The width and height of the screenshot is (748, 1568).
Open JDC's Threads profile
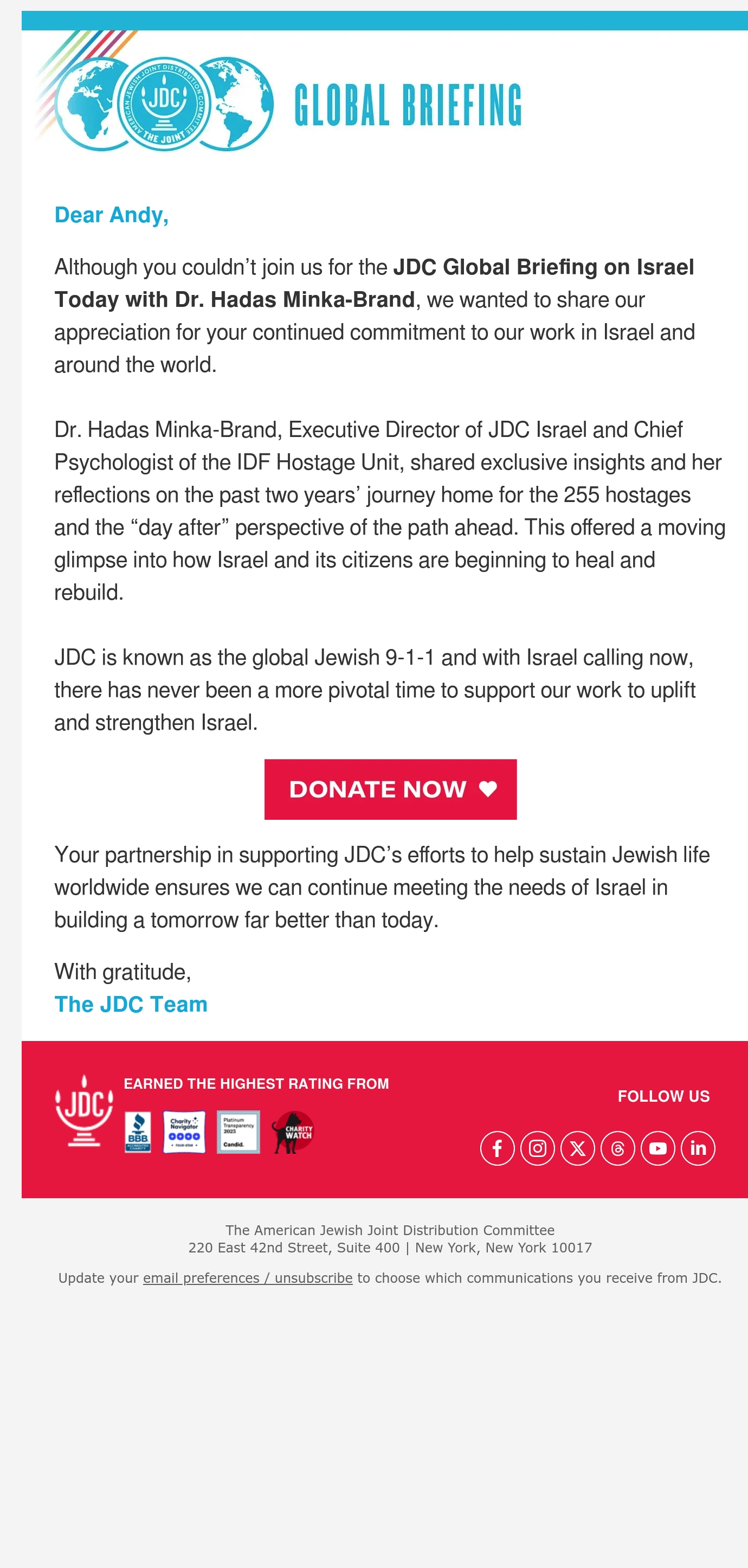[618, 1148]
